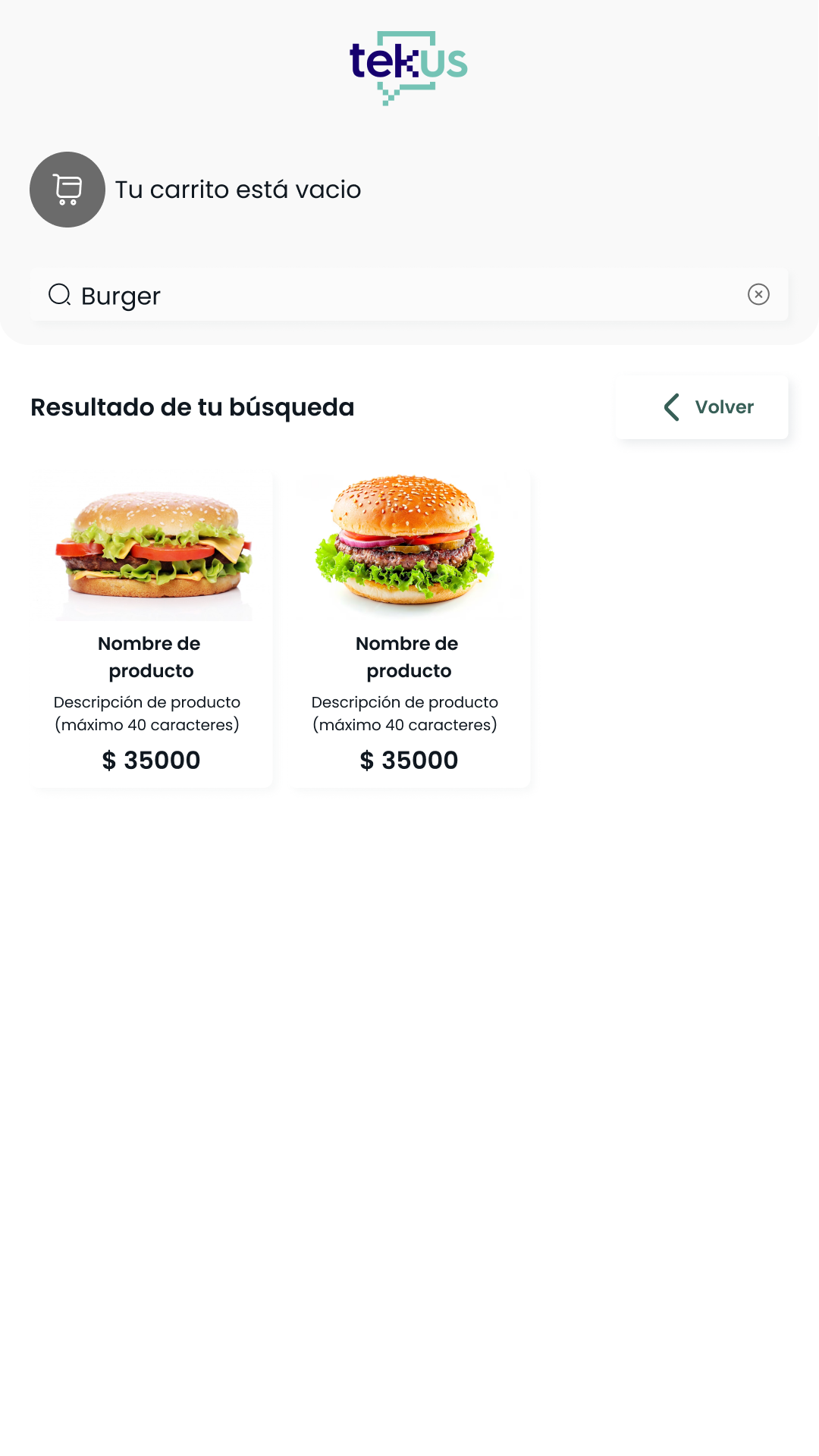Click the magnifying glass search icon
Image resolution: width=819 pixels, height=1456 pixels.
tap(60, 295)
